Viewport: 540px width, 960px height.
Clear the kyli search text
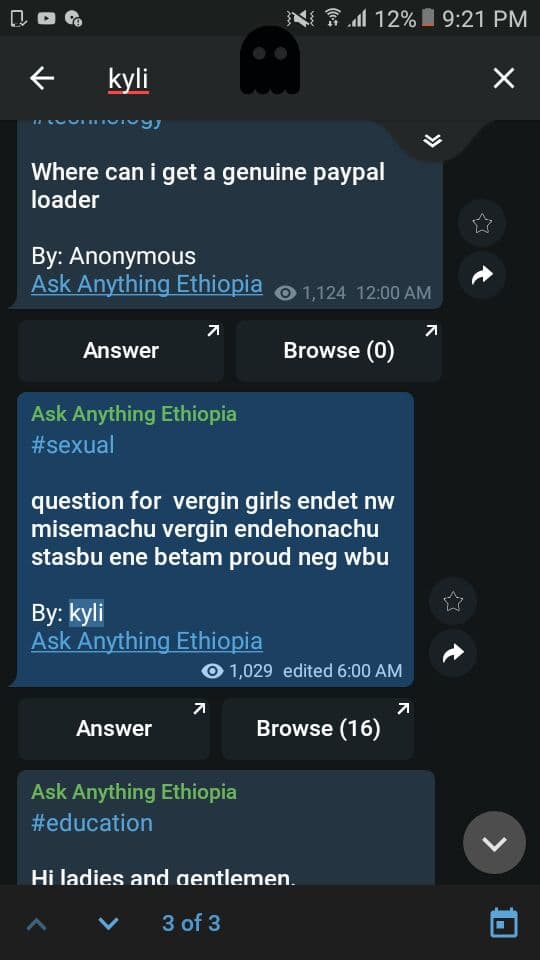coord(503,78)
